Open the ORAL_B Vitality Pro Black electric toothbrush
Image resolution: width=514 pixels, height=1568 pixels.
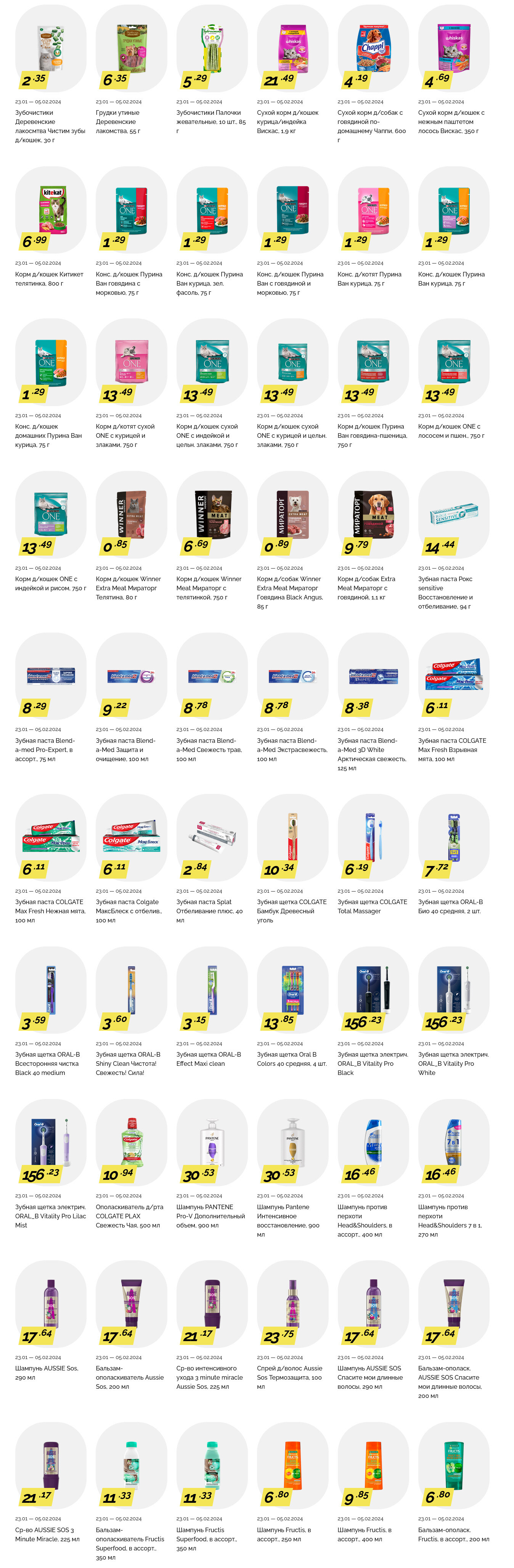click(x=373, y=989)
